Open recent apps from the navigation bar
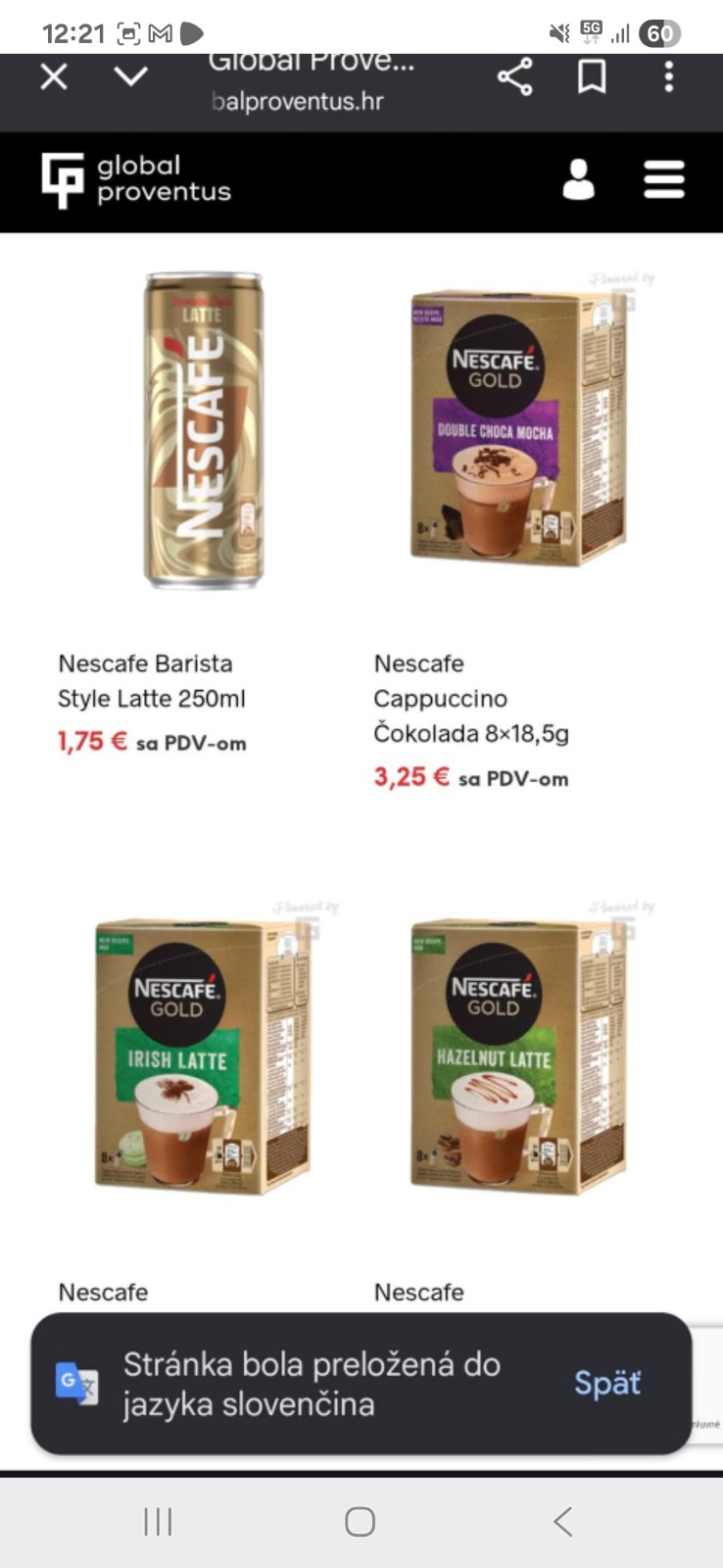This screenshot has width=723, height=1568. point(158,1521)
